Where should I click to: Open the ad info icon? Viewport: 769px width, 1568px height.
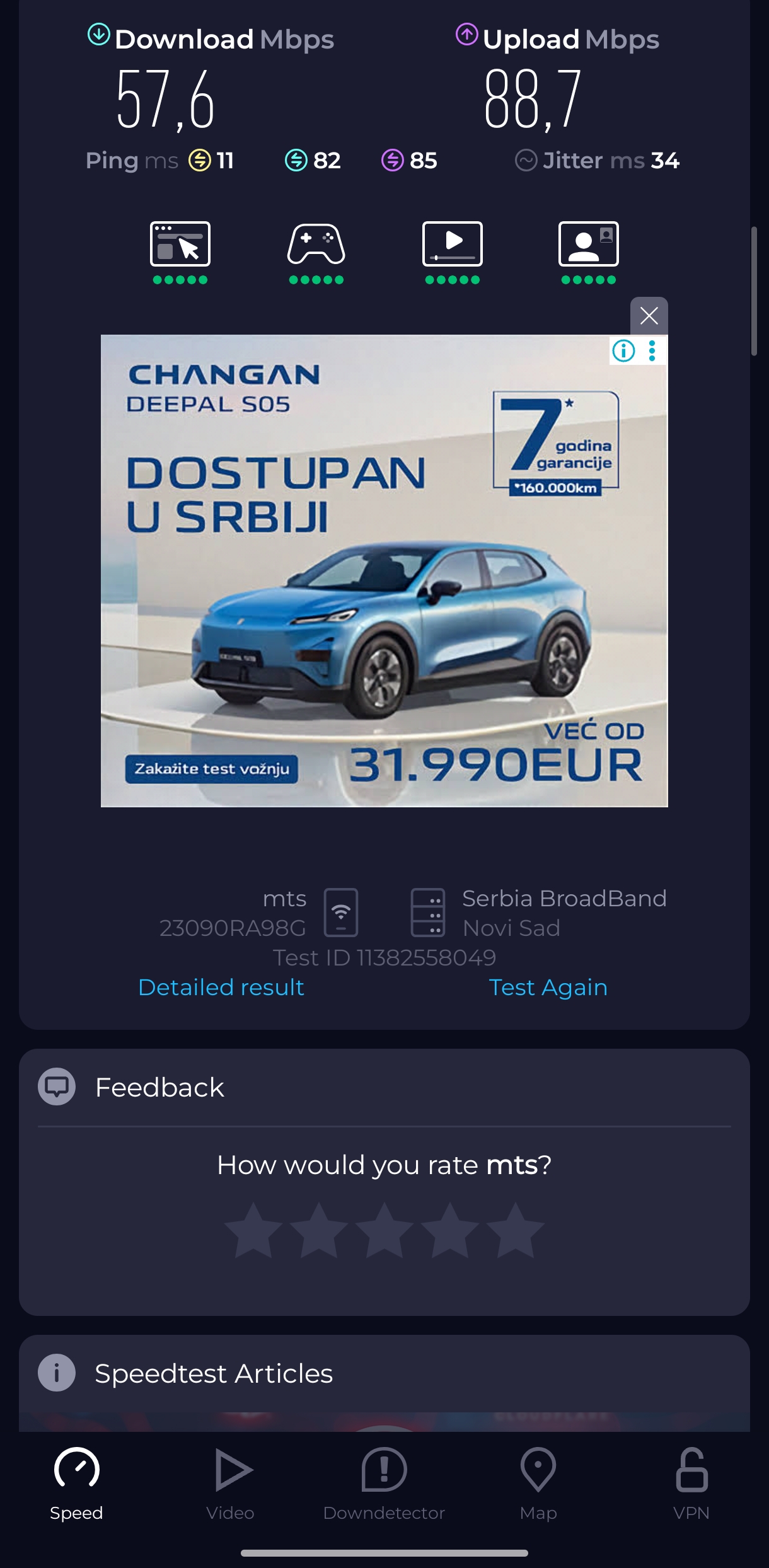pyautogui.click(x=623, y=350)
